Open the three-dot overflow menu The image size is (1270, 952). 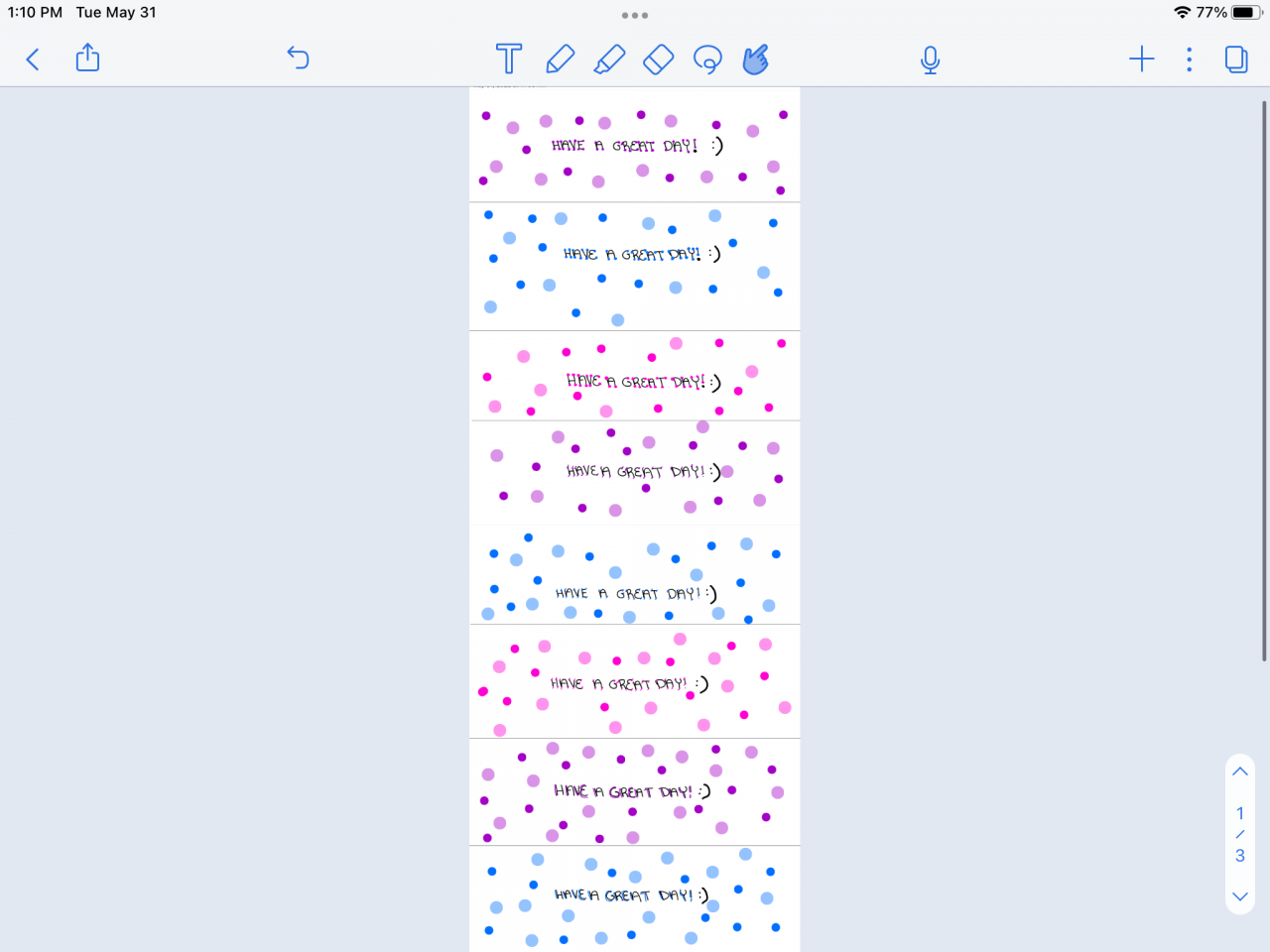coord(1189,59)
